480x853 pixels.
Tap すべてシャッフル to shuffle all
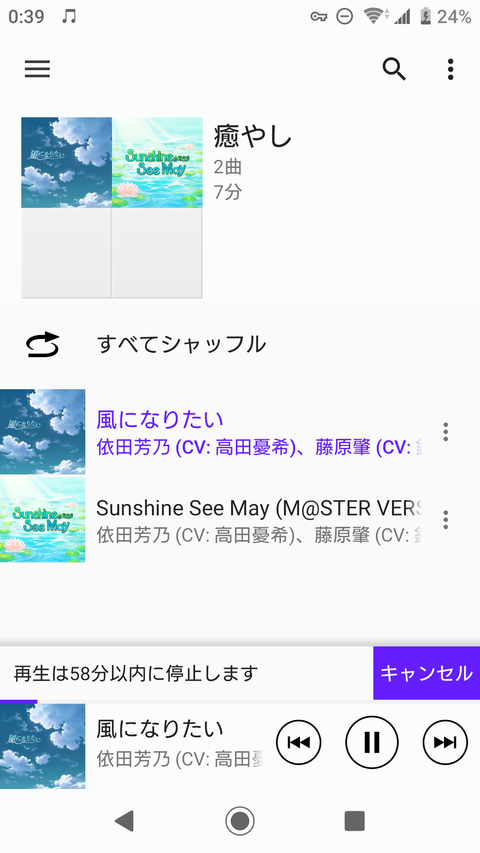click(240, 344)
